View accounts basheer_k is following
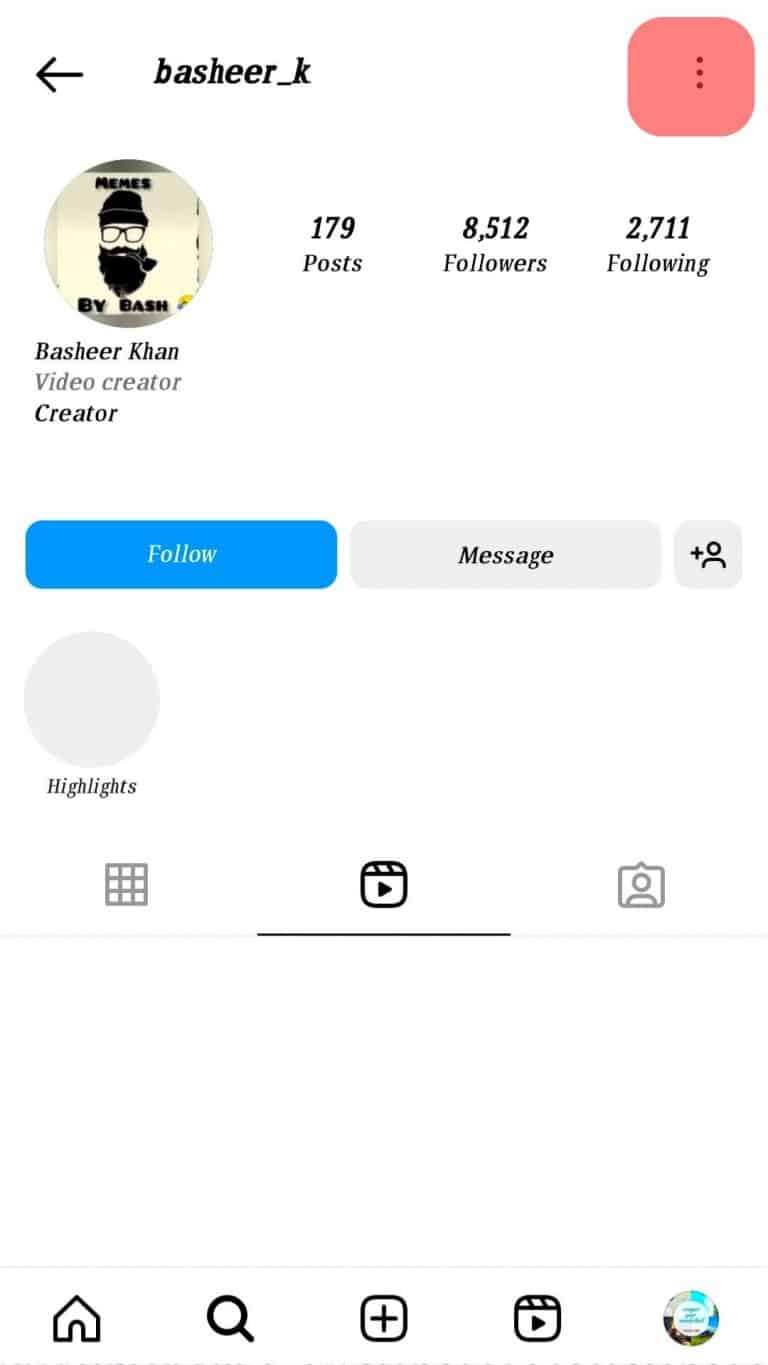This screenshot has width=768, height=1365. (657, 244)
